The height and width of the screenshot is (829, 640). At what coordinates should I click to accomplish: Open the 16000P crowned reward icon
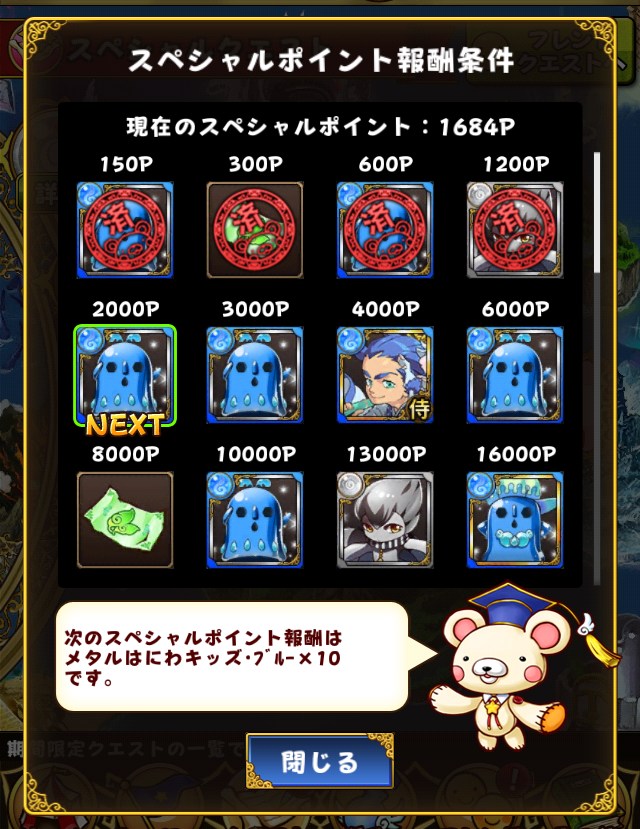(515, 519)
